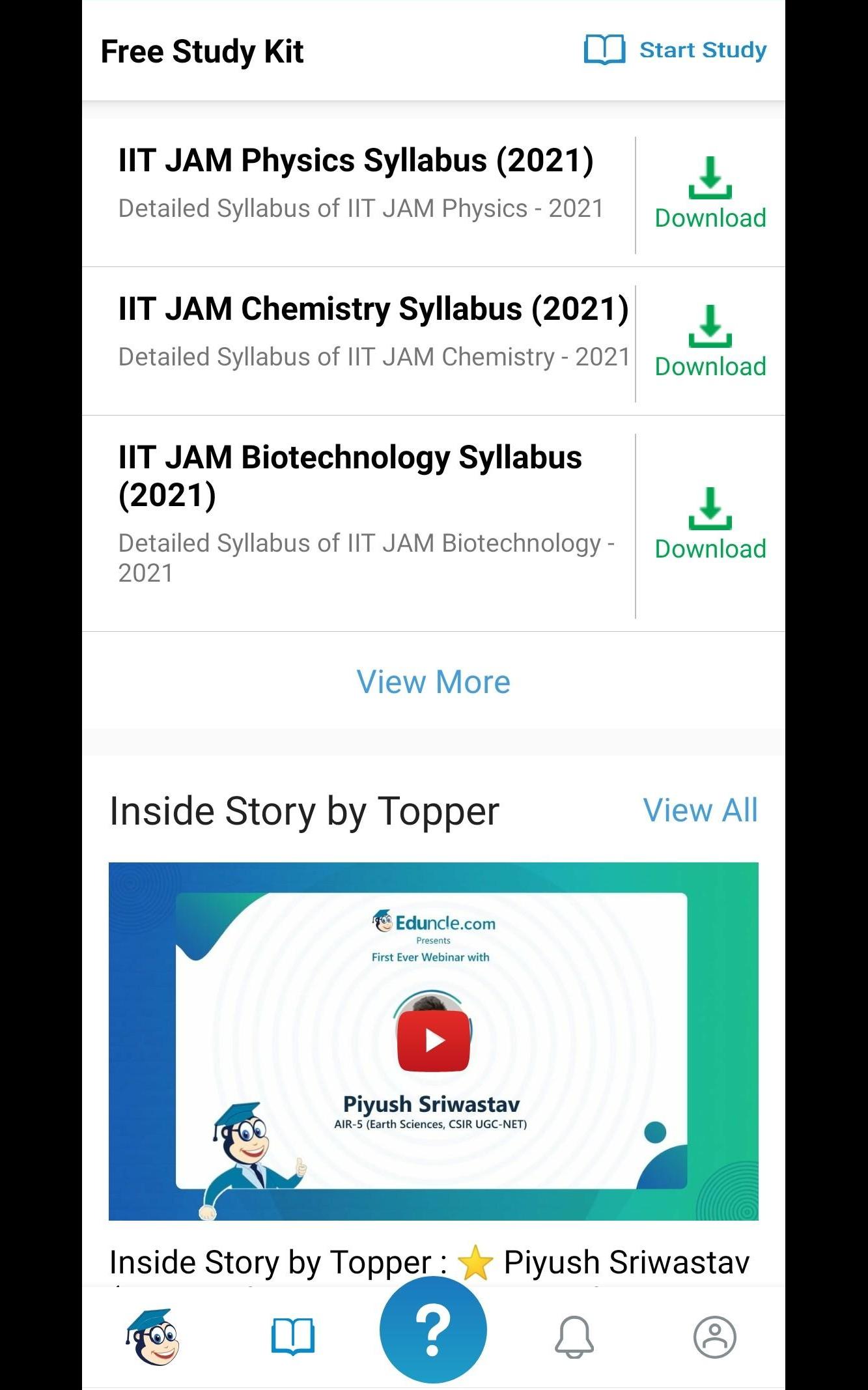Screen dimensions: 868x1390
Task: View All Inside Story by Topper videos
Action: [x=700, y=811]
